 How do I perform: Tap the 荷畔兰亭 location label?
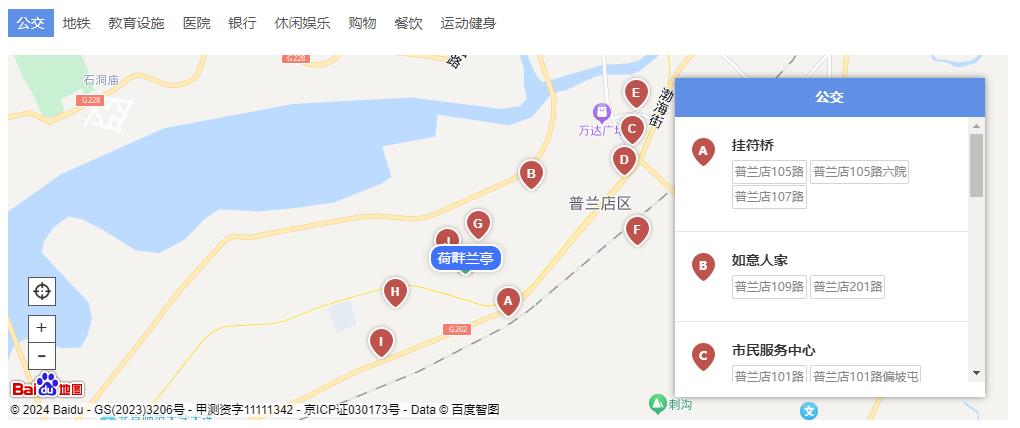(466, 258)
